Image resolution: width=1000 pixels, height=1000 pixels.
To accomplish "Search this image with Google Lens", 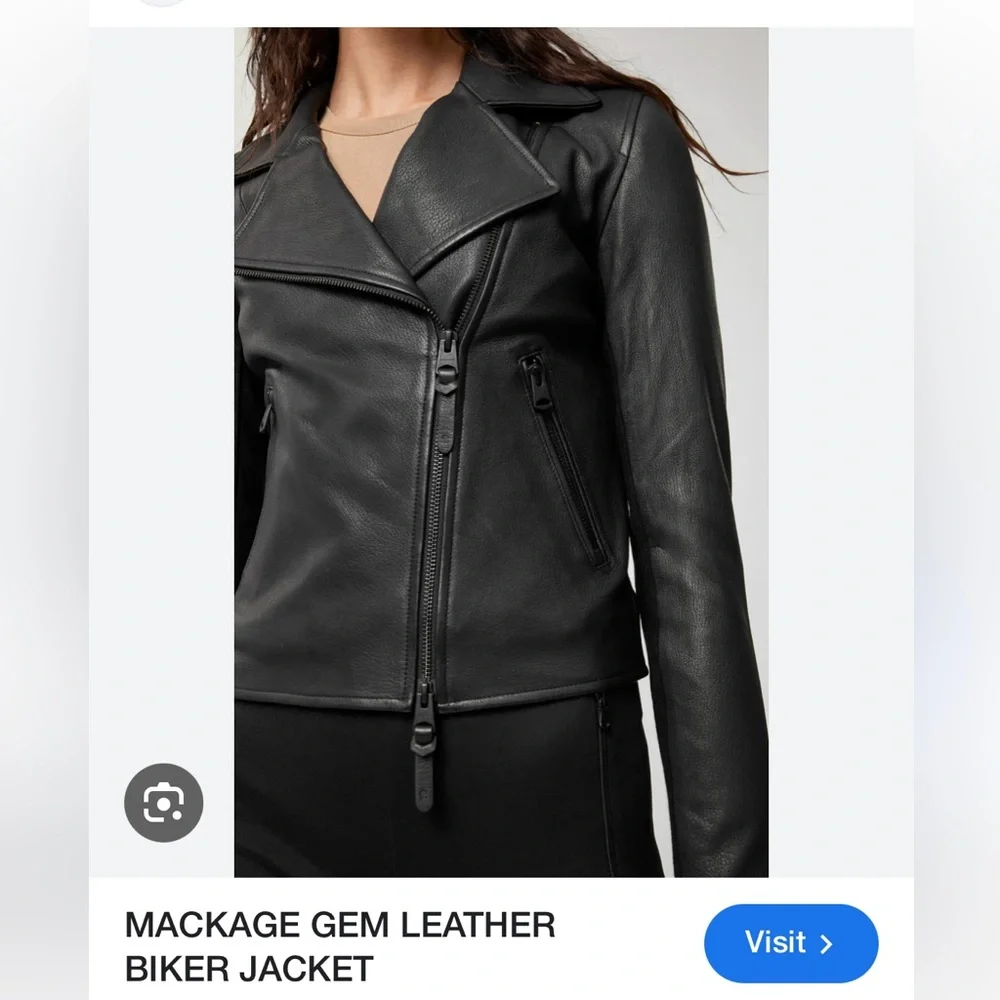I will 163,801.
